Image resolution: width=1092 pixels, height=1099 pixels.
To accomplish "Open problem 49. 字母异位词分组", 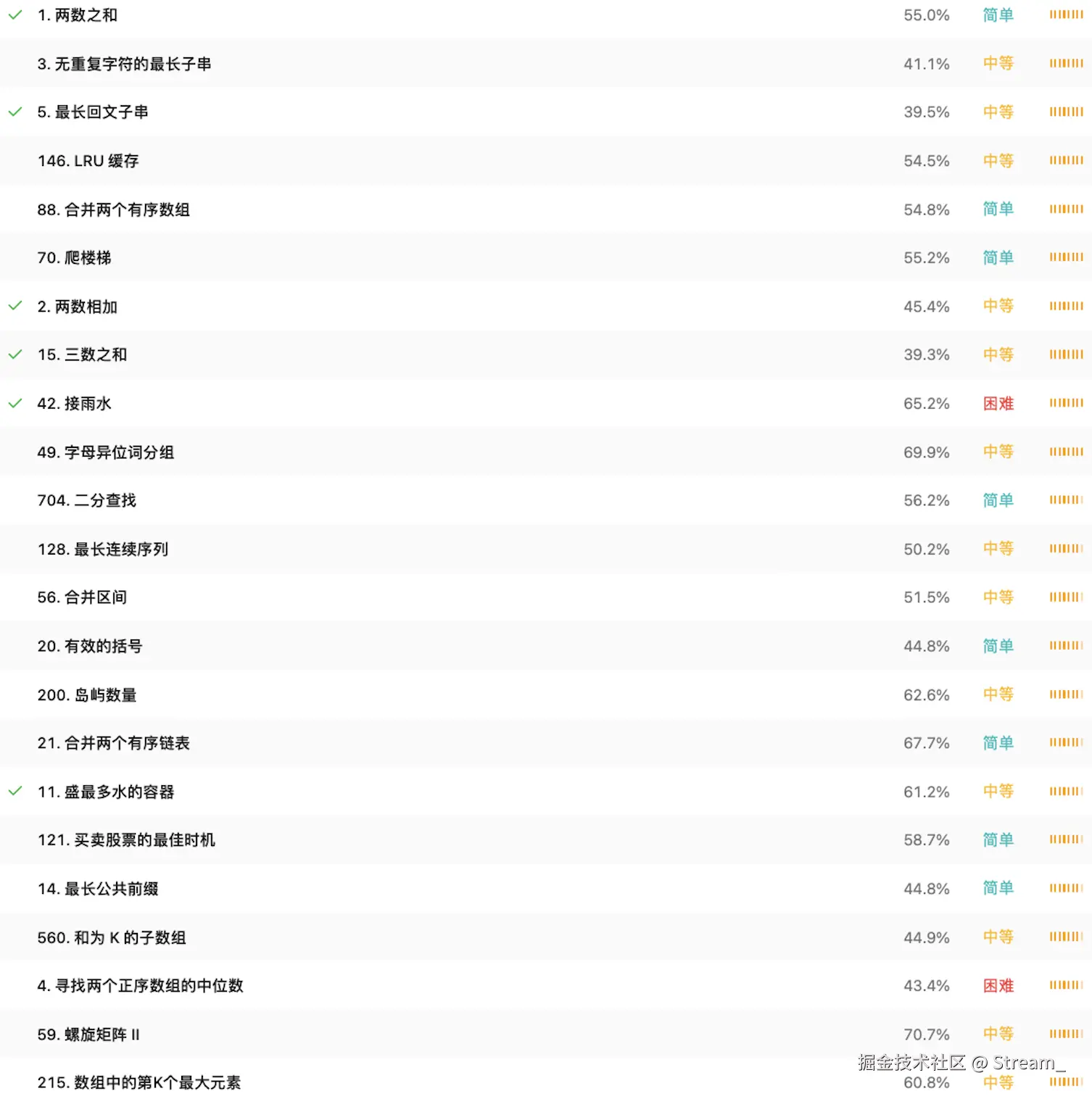I will [106, 452].
